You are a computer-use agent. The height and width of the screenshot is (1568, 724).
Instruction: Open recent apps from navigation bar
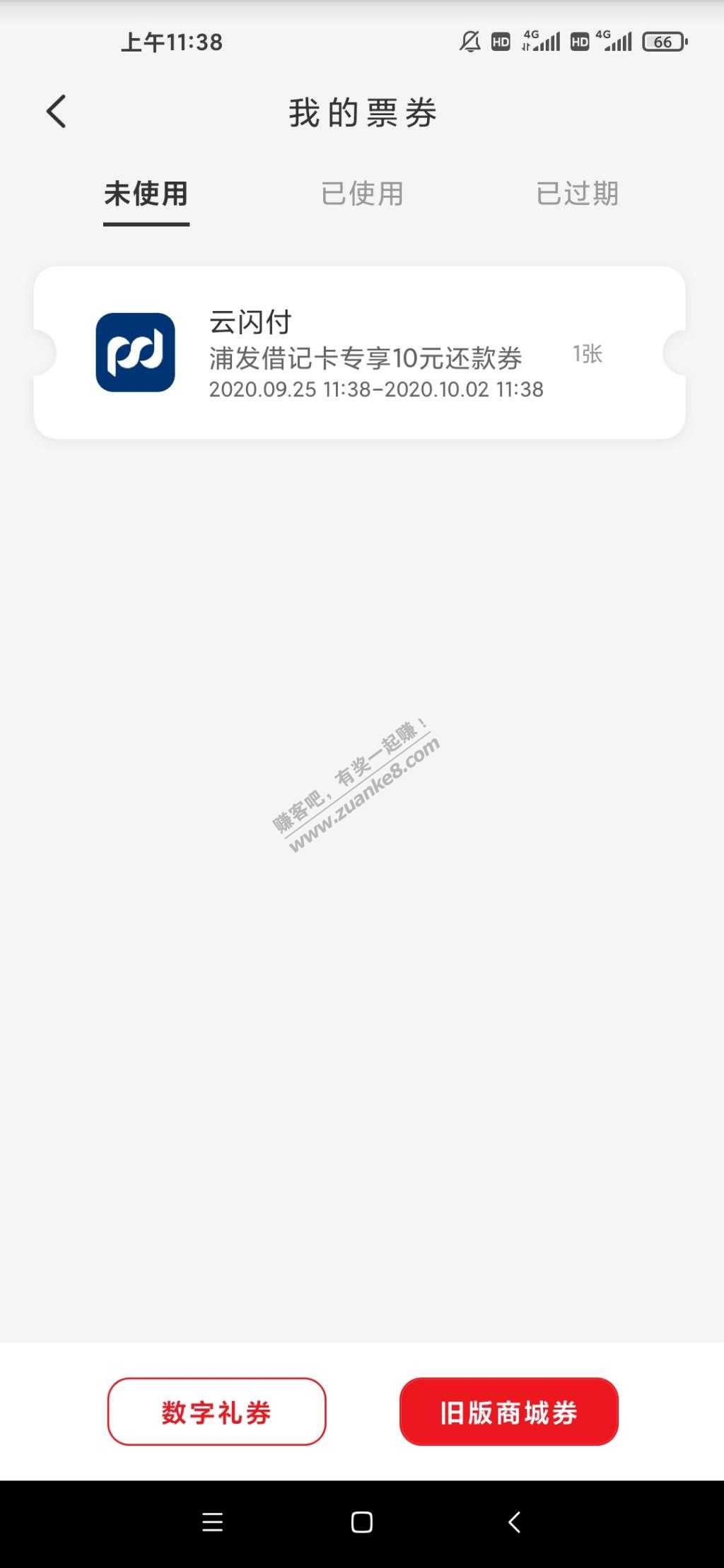coord(212,1522)
